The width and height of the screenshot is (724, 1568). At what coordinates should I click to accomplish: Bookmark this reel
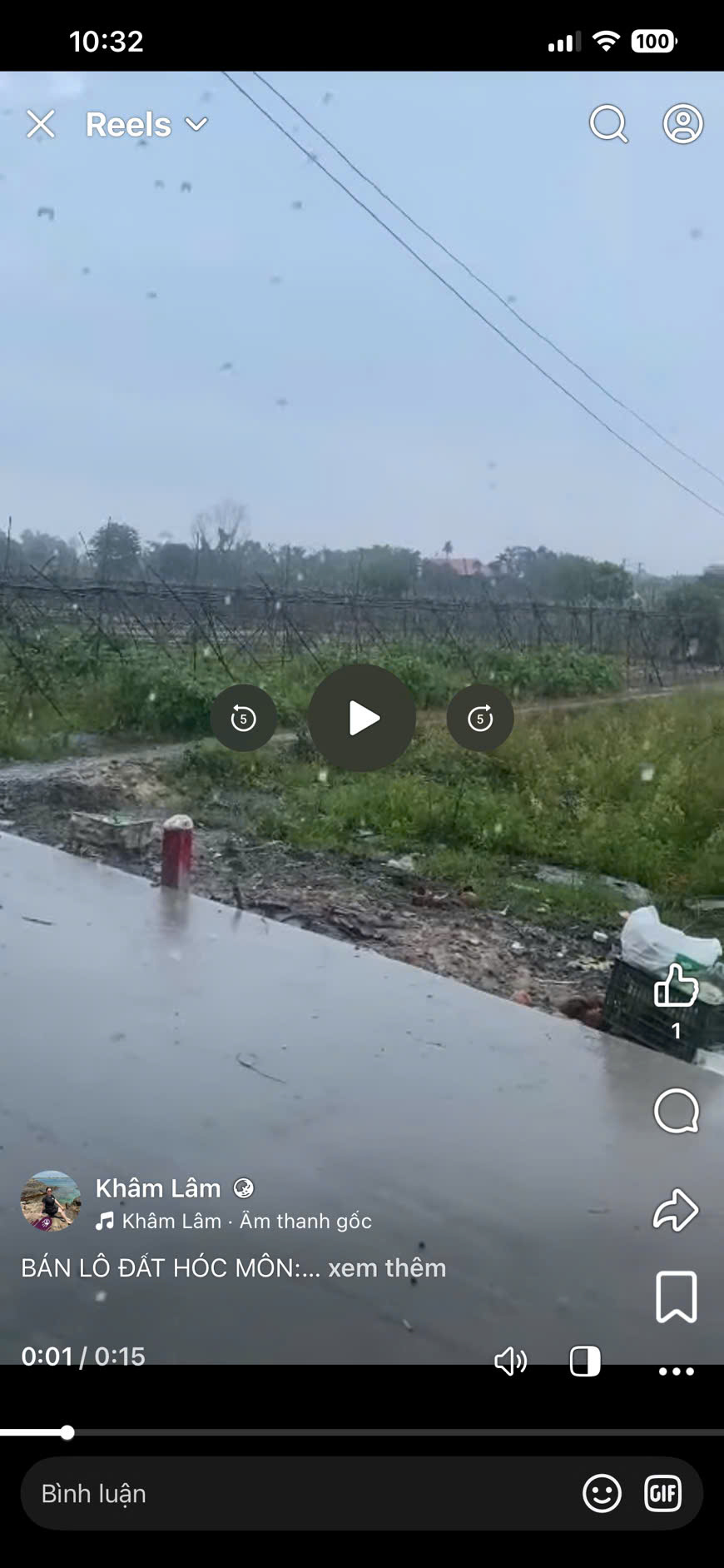pos(676,1297)
